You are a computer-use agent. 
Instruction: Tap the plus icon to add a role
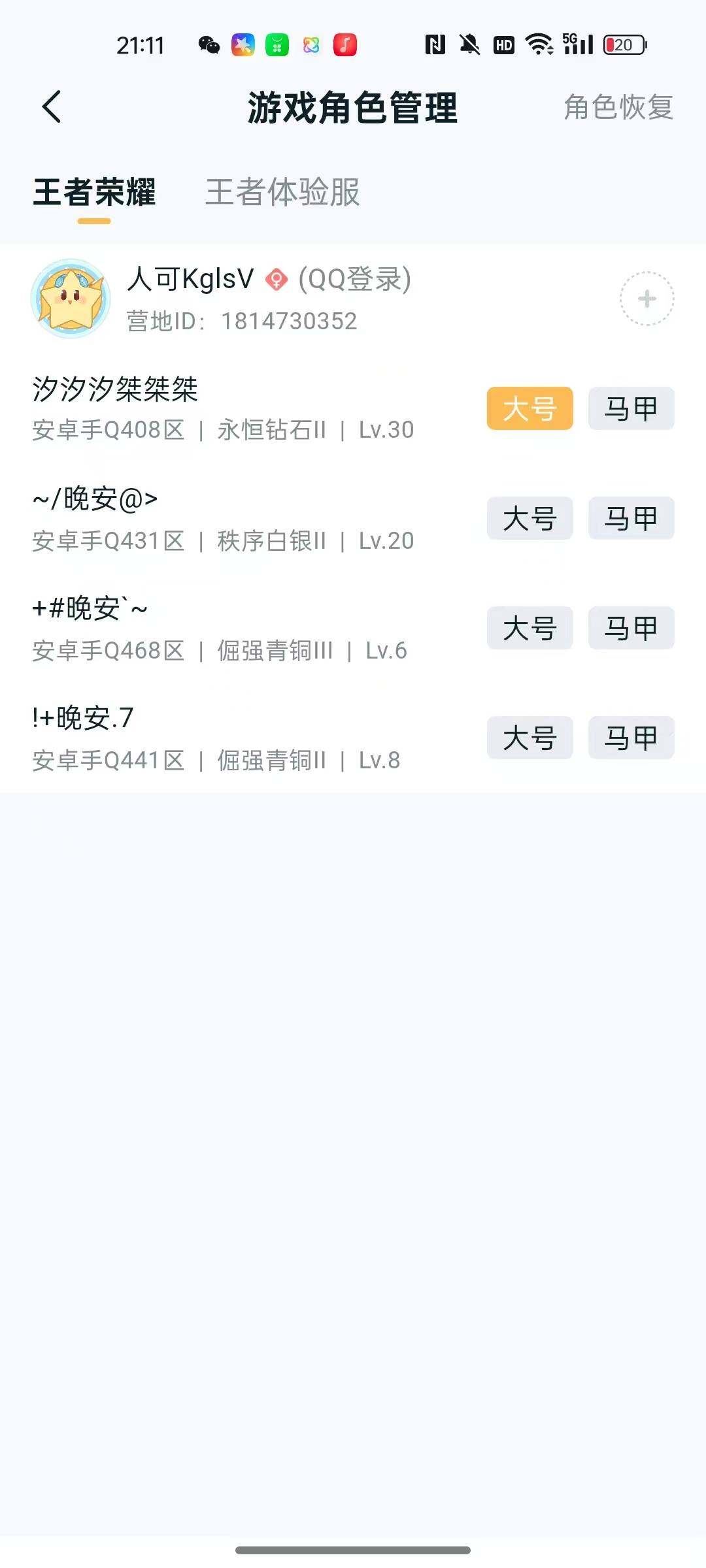[646, 297]
